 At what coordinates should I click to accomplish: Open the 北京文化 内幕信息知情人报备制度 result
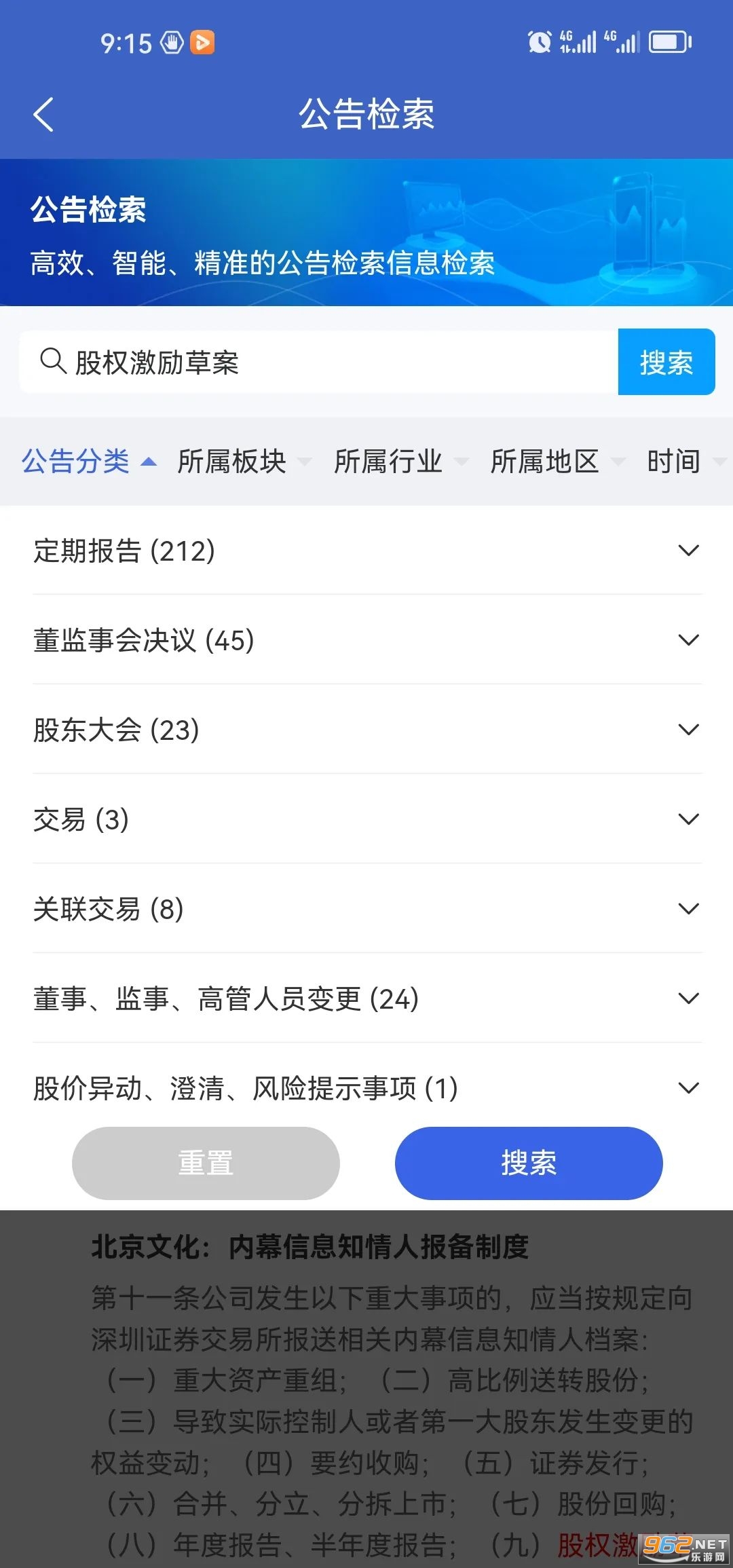tap(310, 1246)
